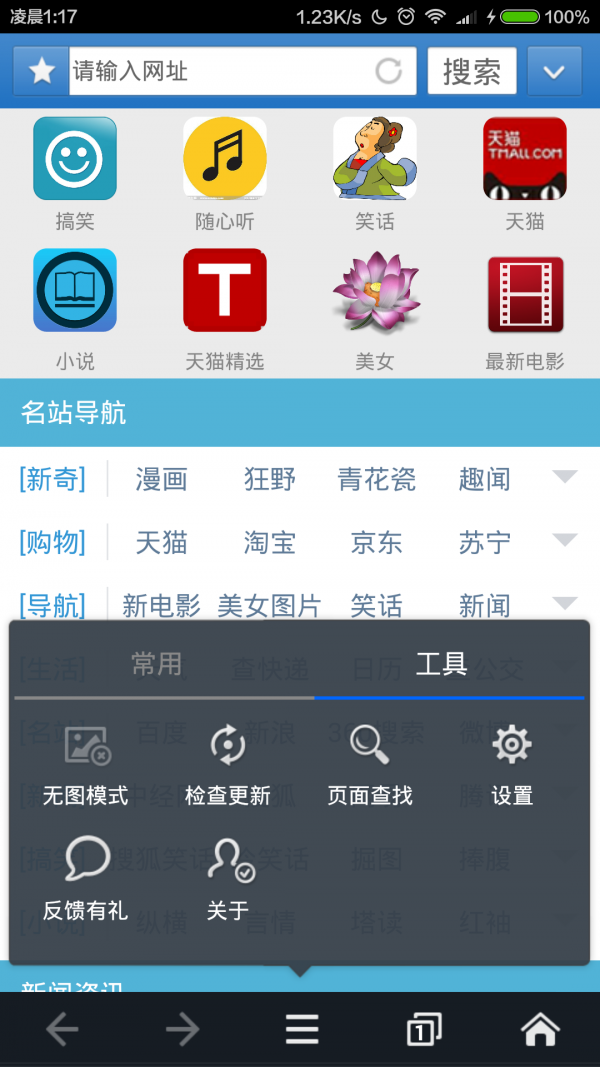Tap the 搜索 search button
600x1067 pixels.
click(472, 72)
